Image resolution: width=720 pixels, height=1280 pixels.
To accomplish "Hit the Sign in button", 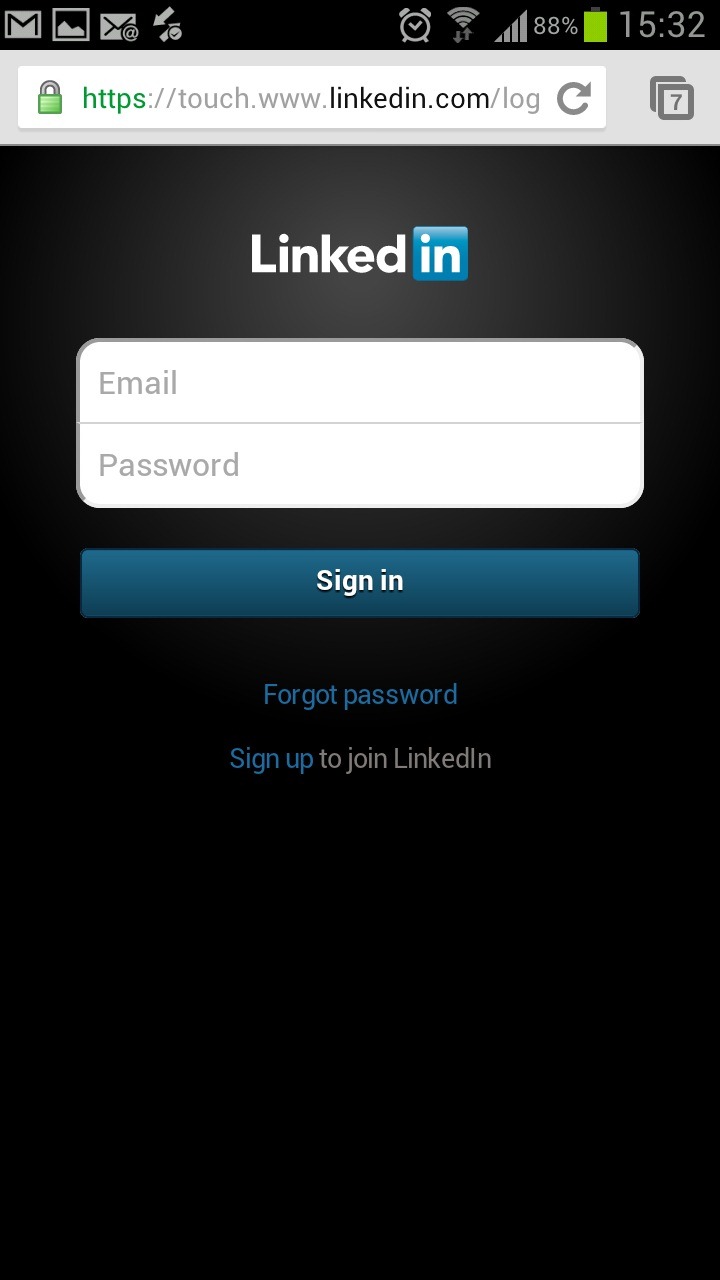I will [x=360, y=582].
